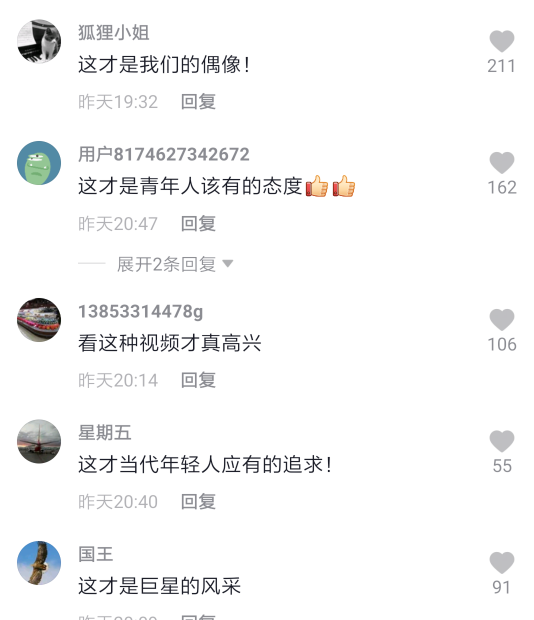Open 国王's eagle avatar

[x=39, y=563]
